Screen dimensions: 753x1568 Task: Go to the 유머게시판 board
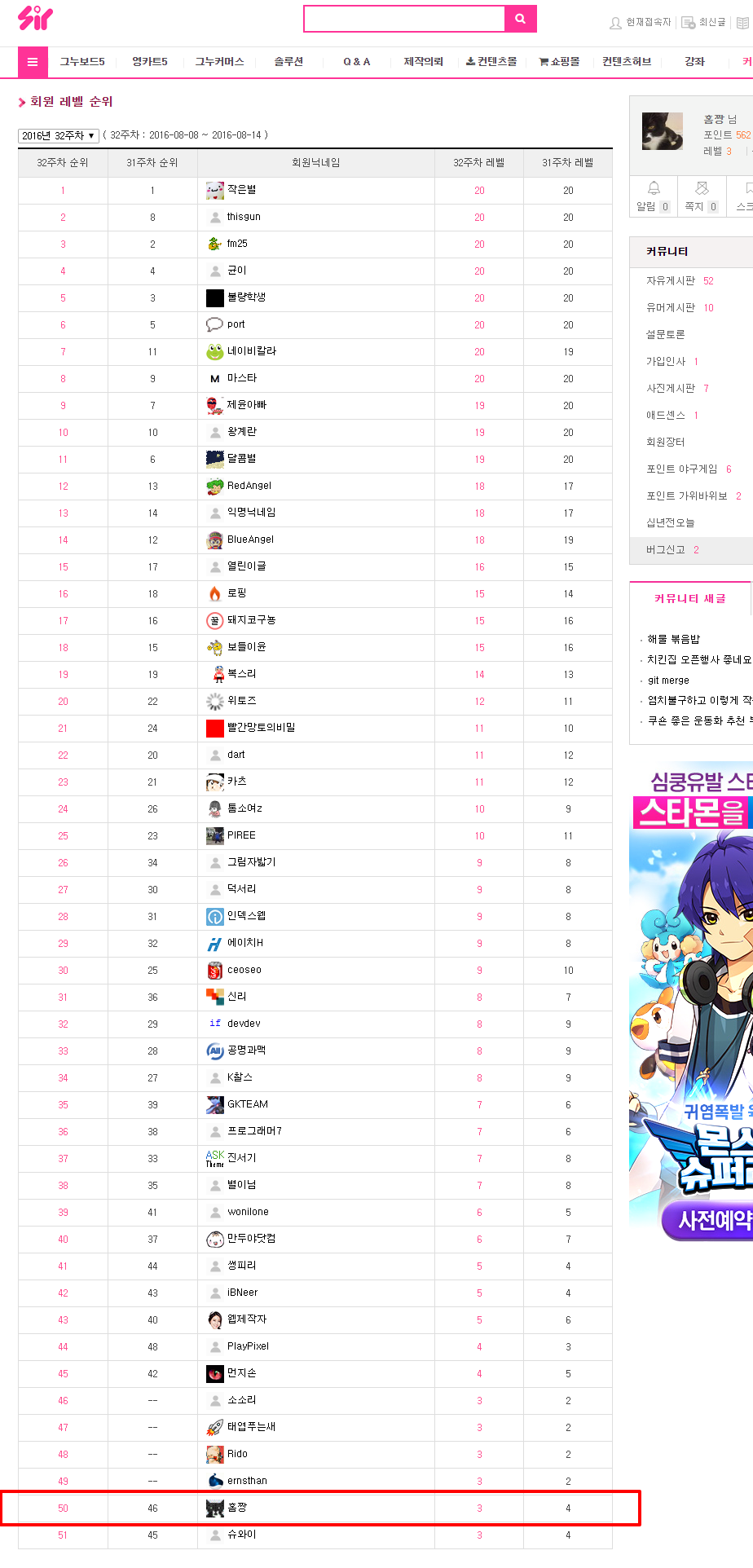click(671, 308)
